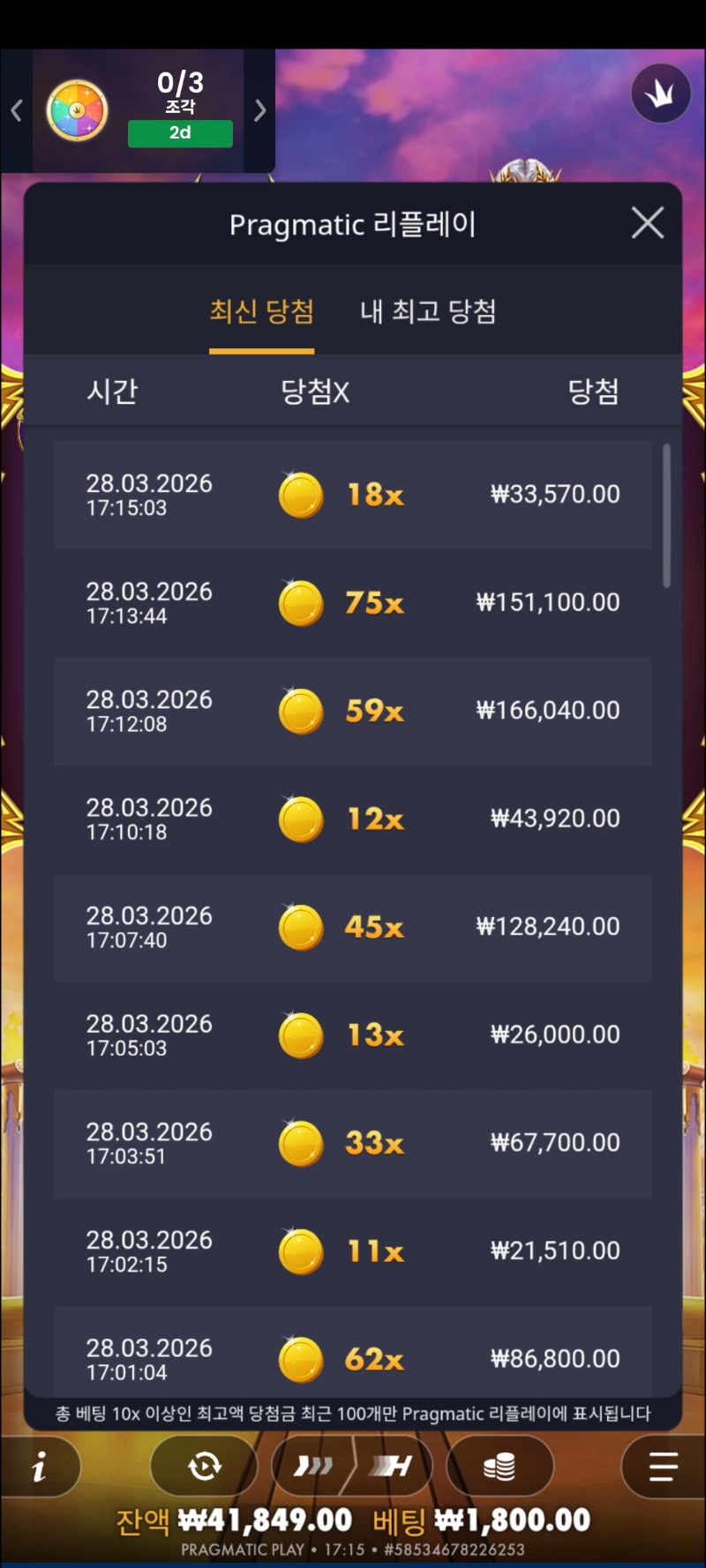The image size is (706, 1568).
Task: Go to the next promotion arrow
Action: (259, 111)
